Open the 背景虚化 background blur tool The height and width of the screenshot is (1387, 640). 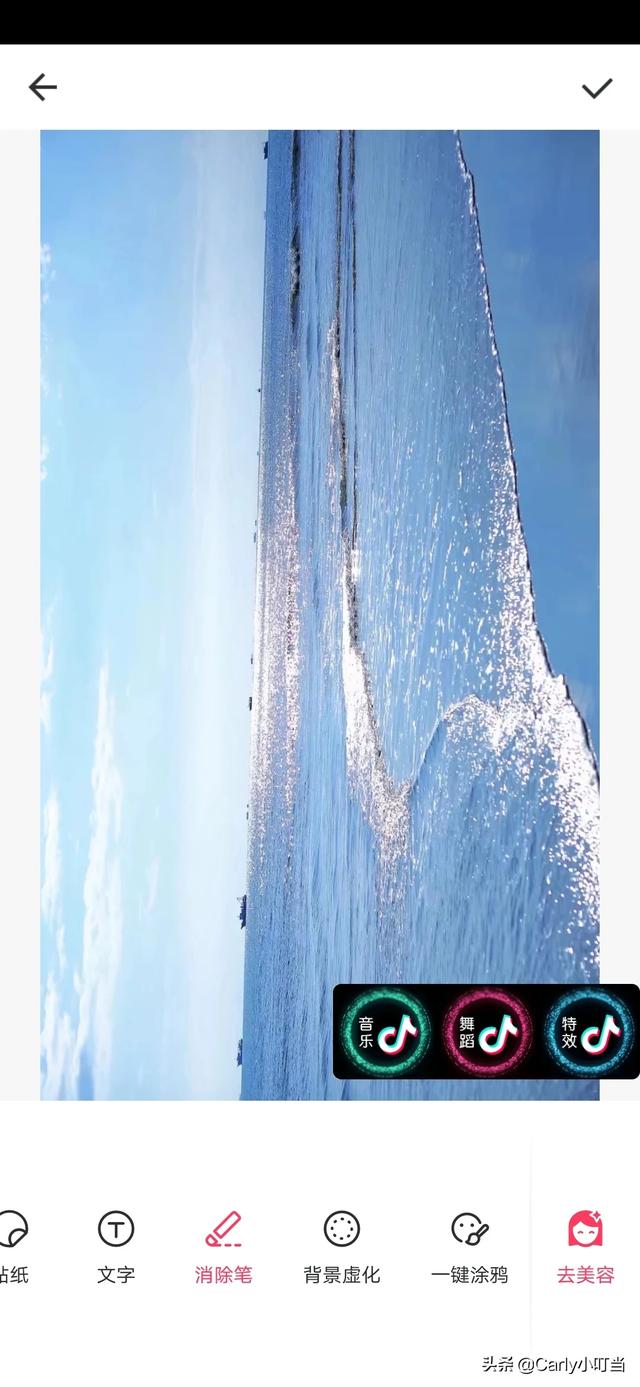tap(342, 1246)
